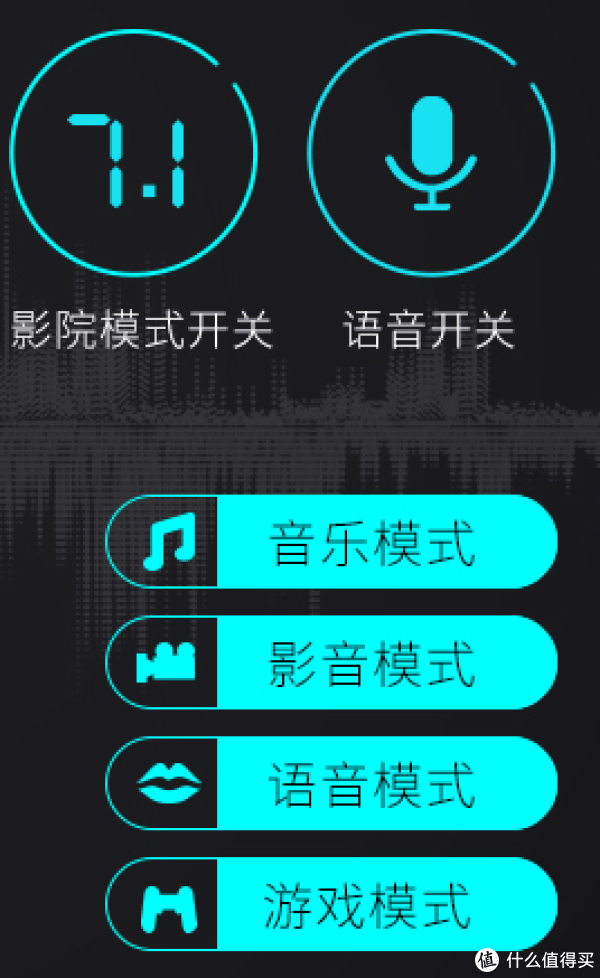Image resolution: width=600 pixels, height=978 pixels.
Task: Select 音乐模式 music mode
Action: (x=332, y=542)
